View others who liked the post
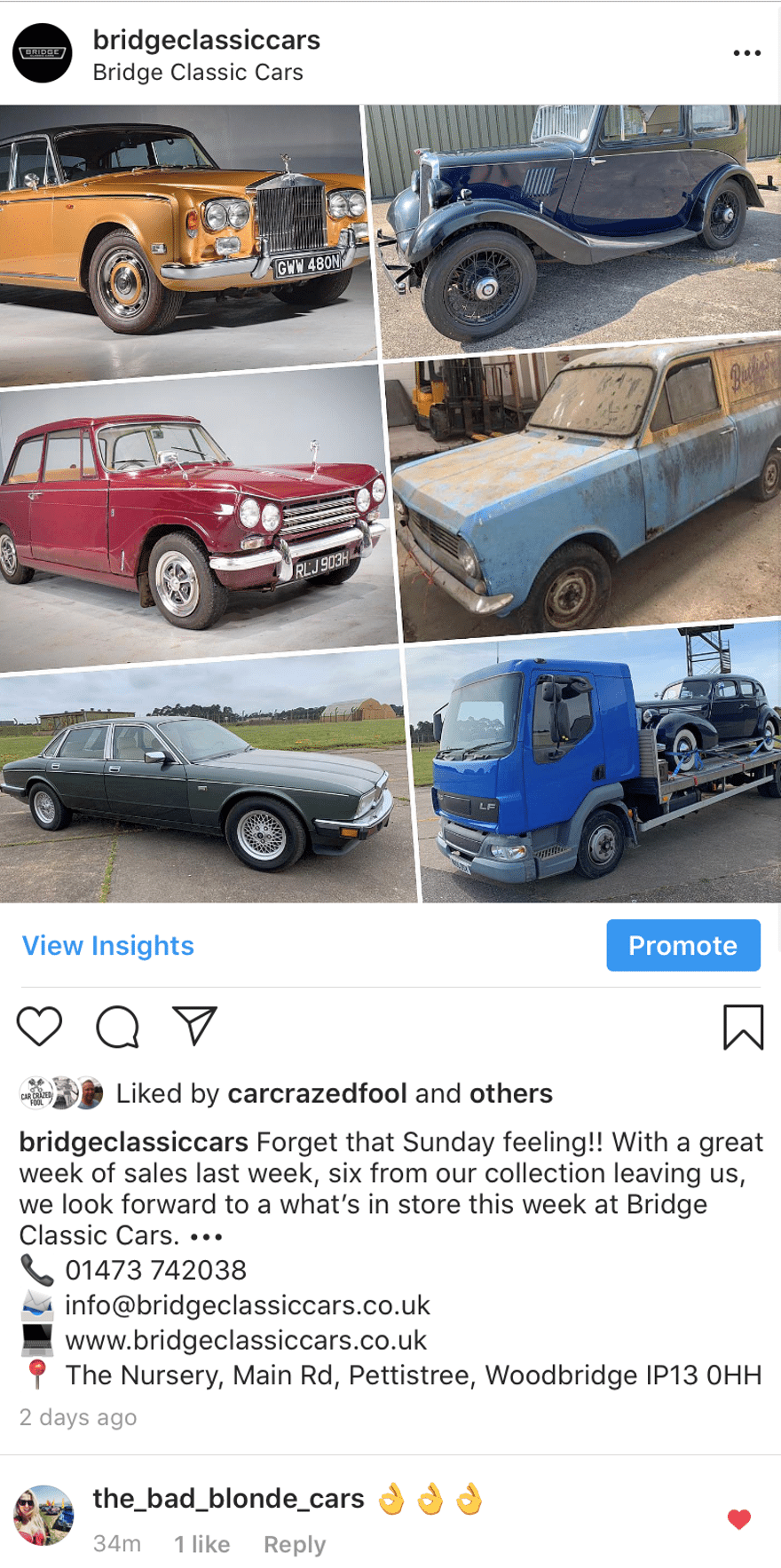This screenshot has width=781, height=1568. point(510,1093)
